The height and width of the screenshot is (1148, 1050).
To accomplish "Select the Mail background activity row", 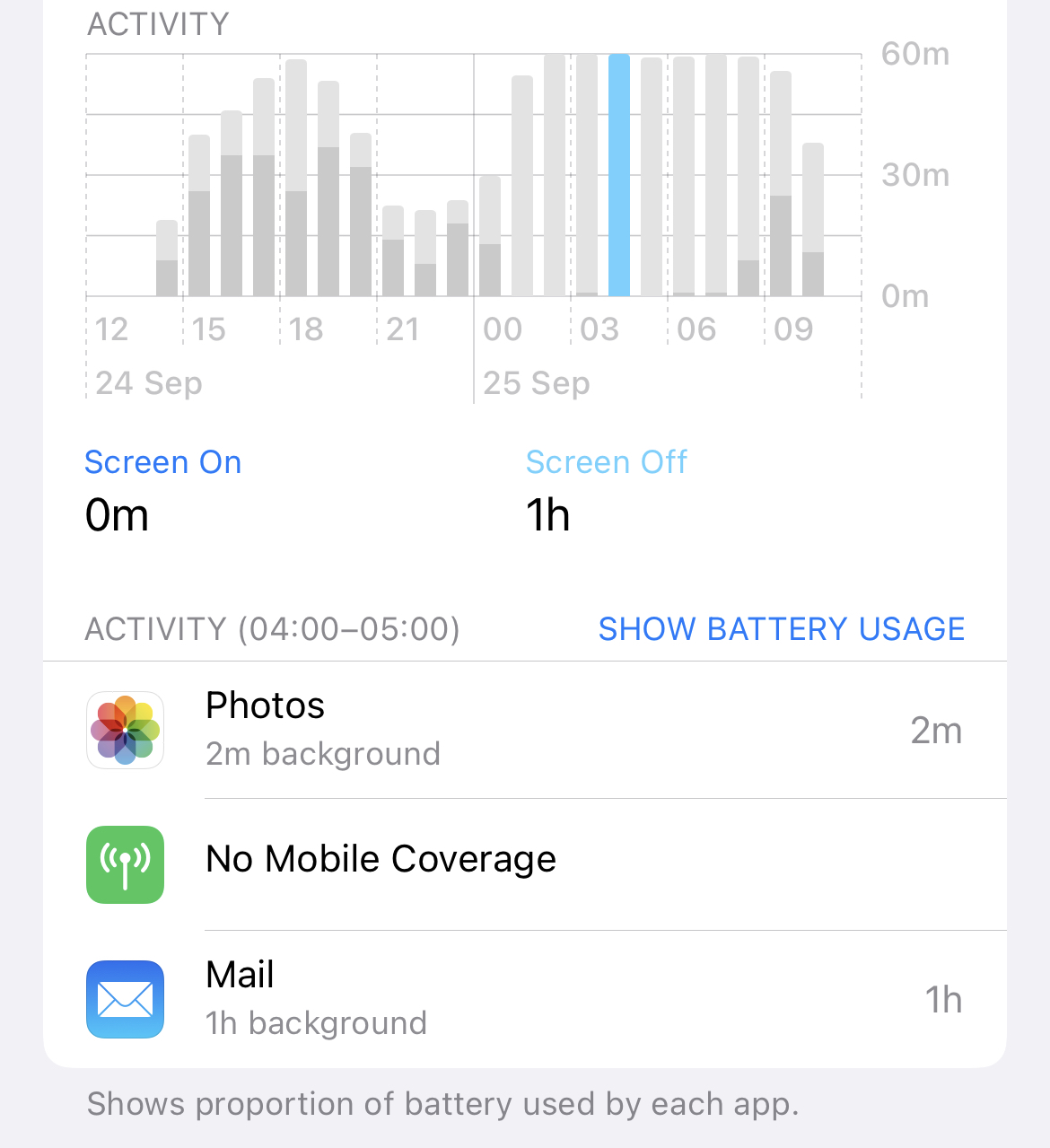I will pyautogui.click(x=524, y=998).
